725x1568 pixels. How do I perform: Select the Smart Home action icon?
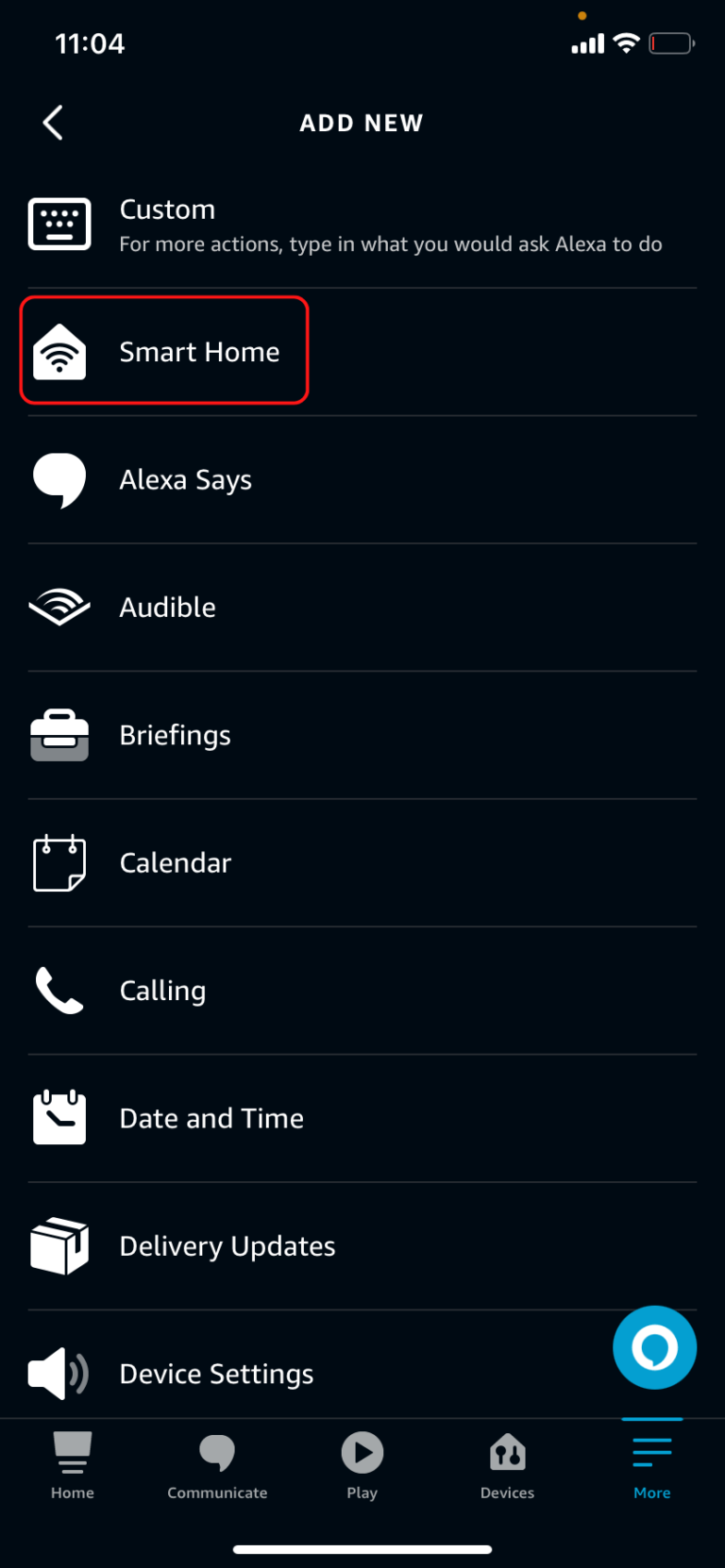pyautogui.click(x=59, y=350)
